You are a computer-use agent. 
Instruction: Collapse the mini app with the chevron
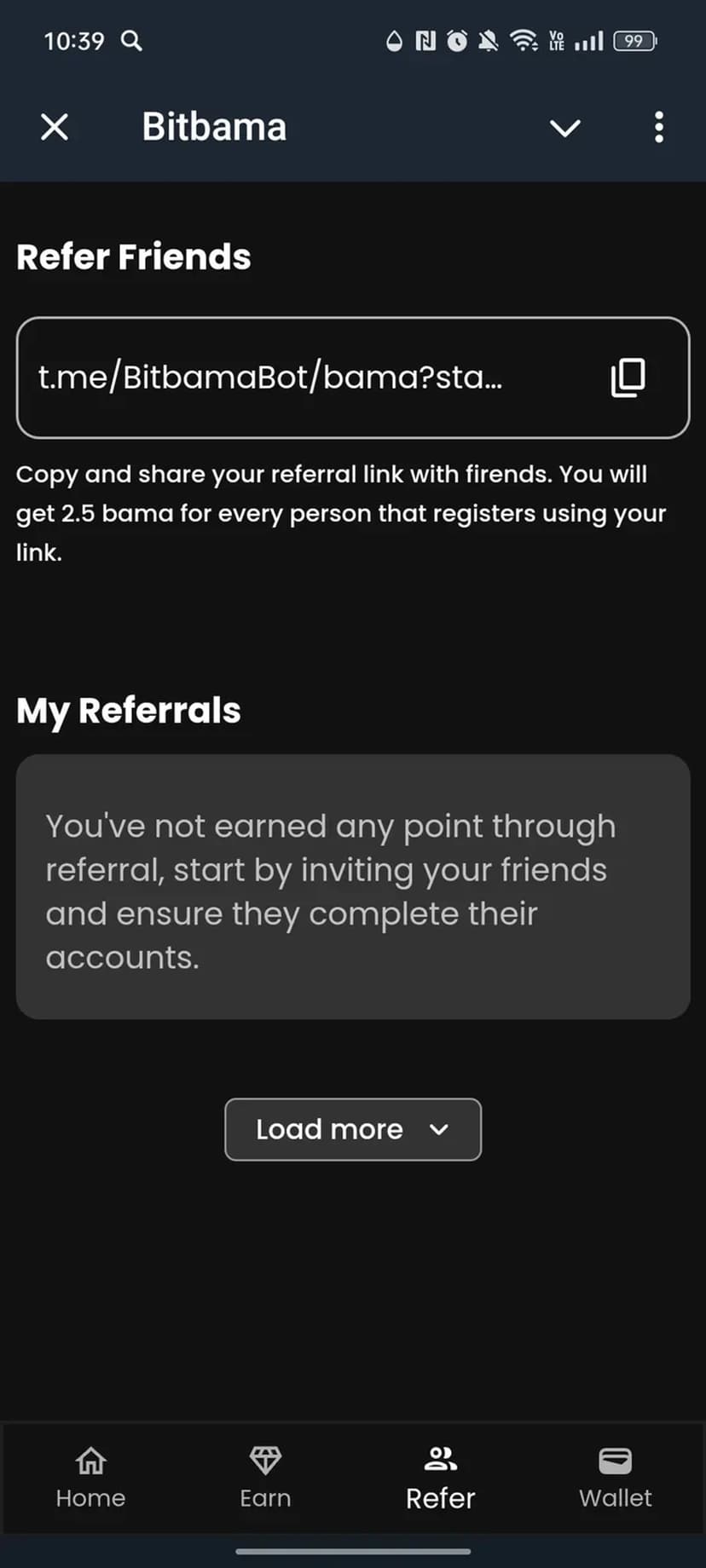tap(564, 128)
